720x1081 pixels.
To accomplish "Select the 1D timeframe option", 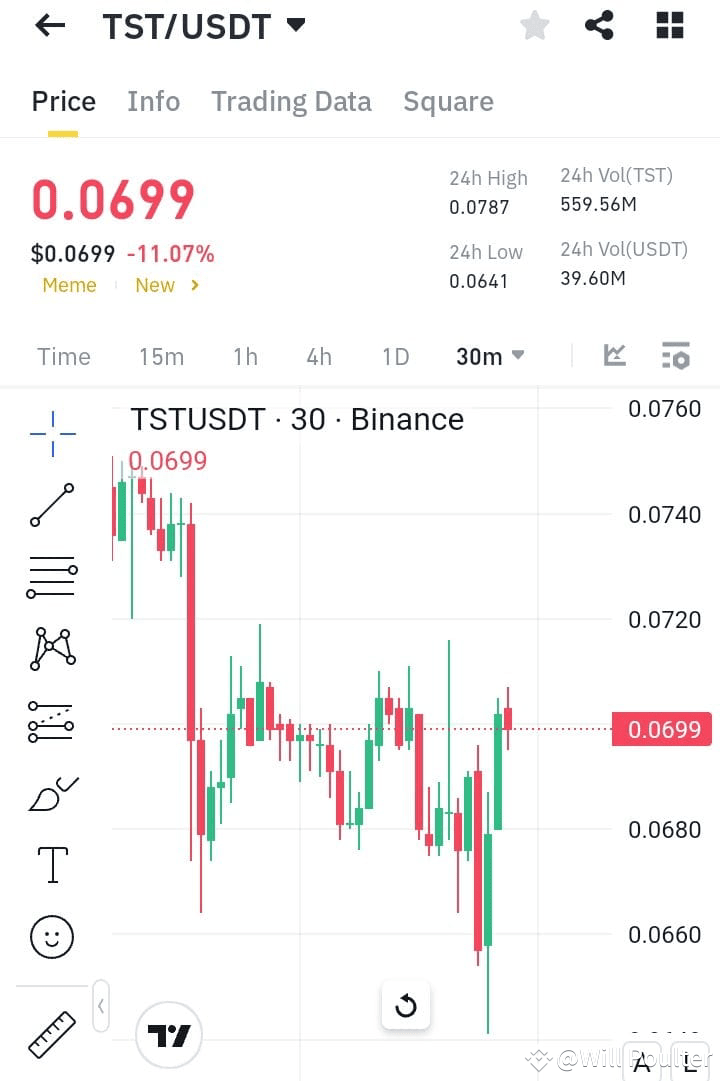I will (x=395, y=355).
